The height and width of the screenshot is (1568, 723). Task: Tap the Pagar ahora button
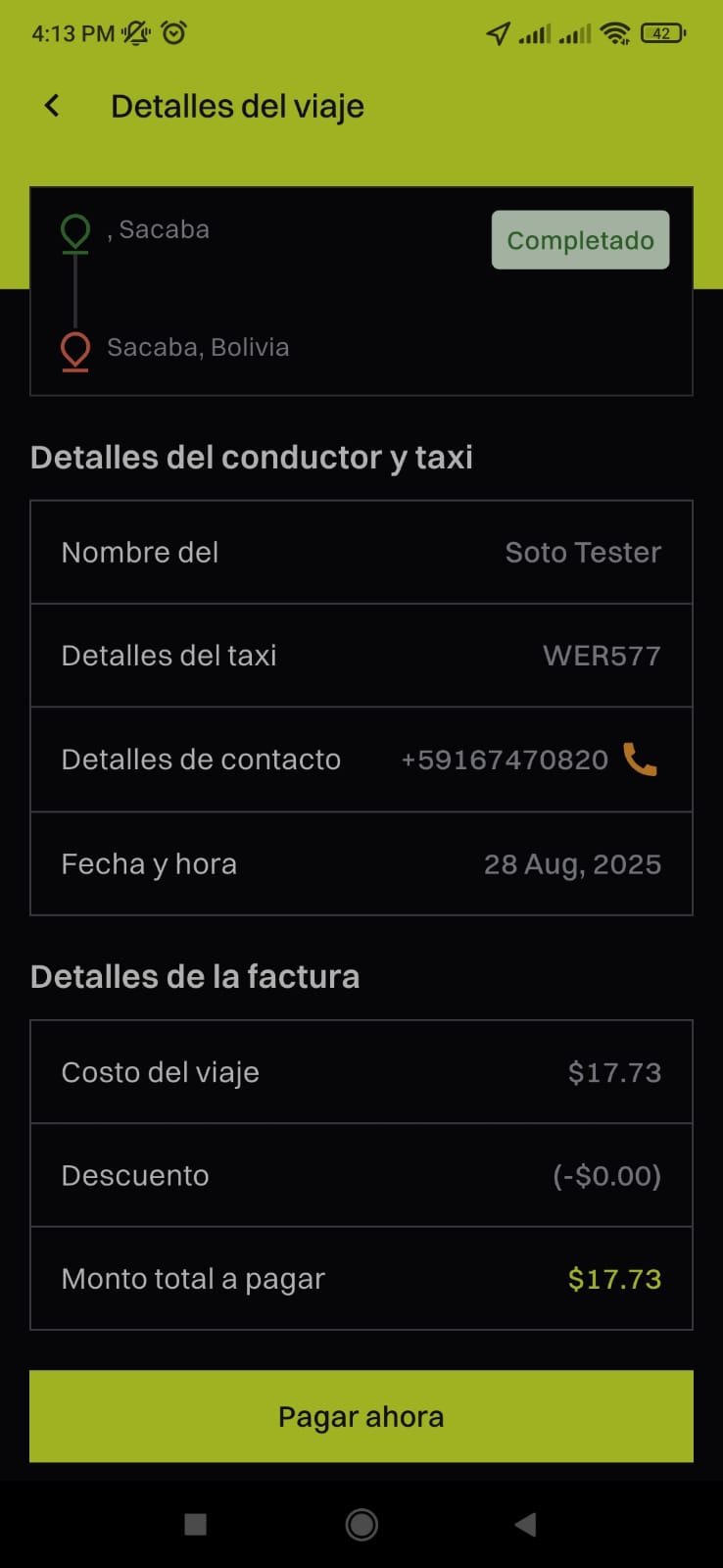pos(361,1416)
